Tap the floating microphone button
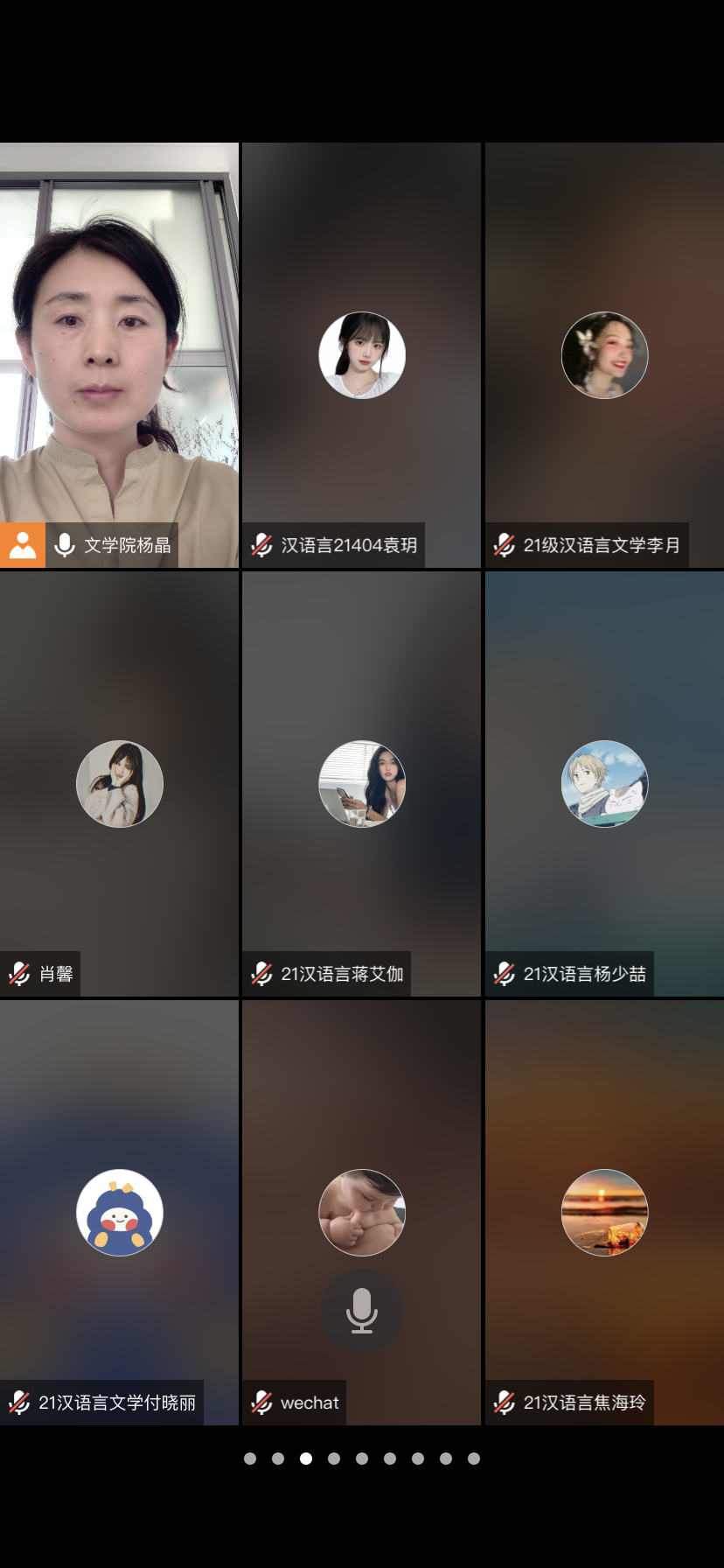The width and height of the screenshot is (724, 1568). (361, 1311)
